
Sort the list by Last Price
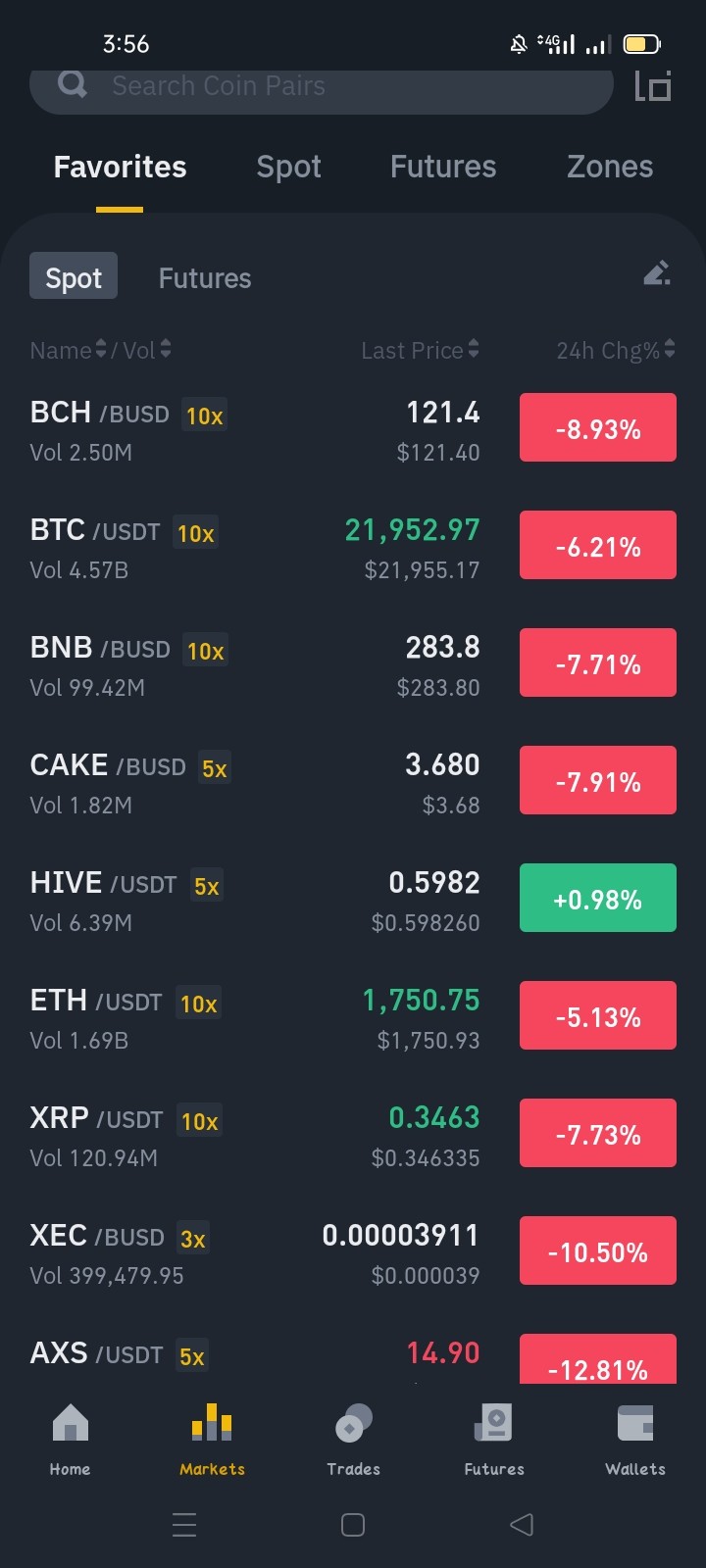420,350
